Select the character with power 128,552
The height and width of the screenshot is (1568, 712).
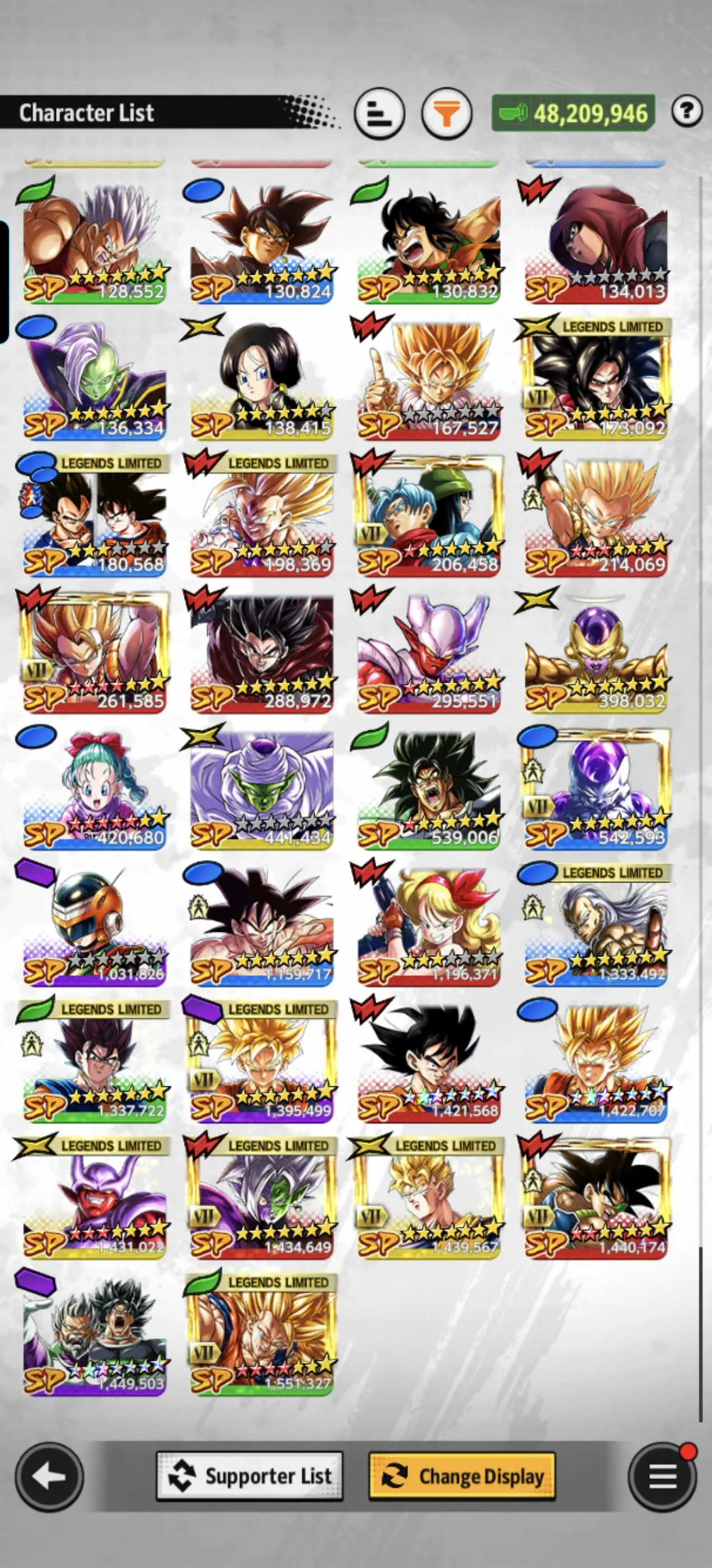pyautogui.click(x=93, y=242)
